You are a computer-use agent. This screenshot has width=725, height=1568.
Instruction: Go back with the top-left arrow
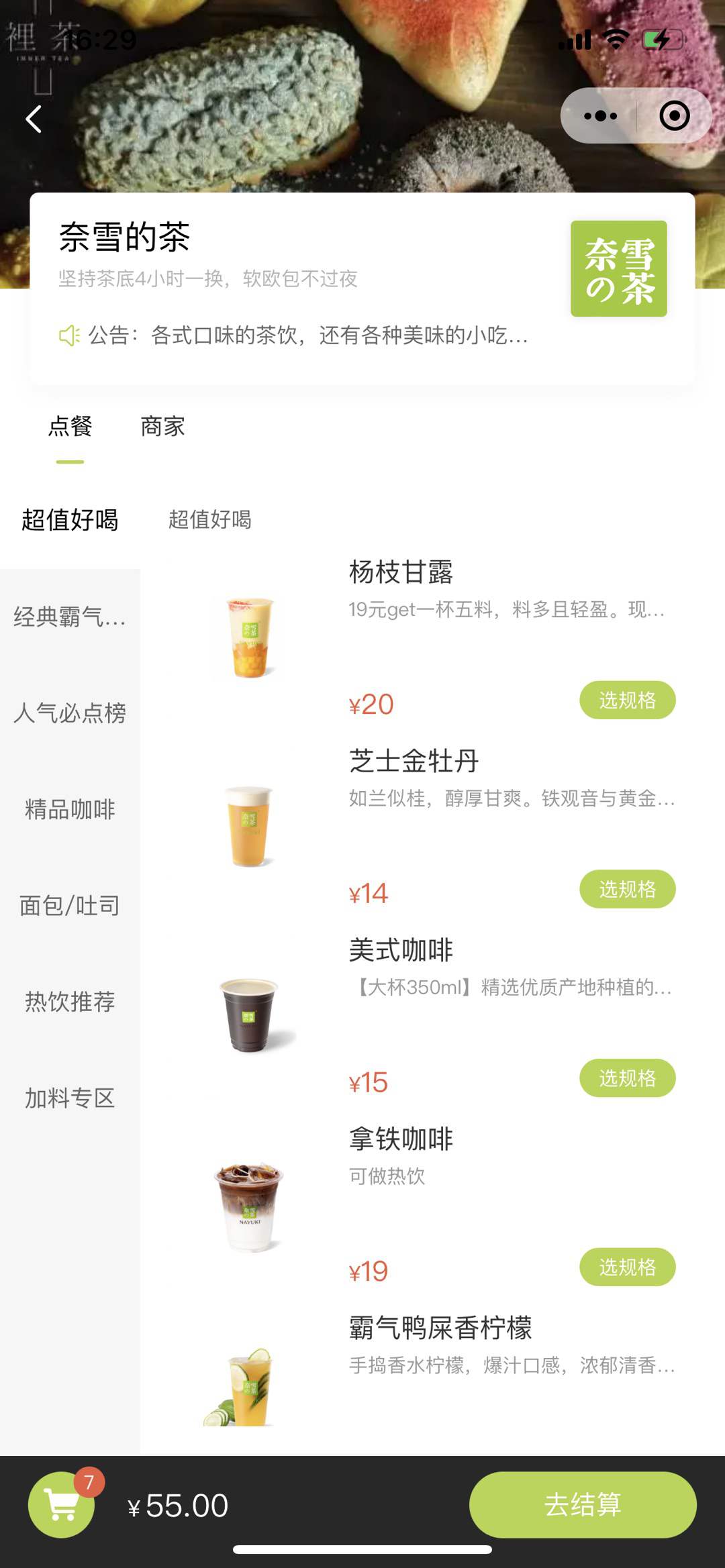point(34,119)
